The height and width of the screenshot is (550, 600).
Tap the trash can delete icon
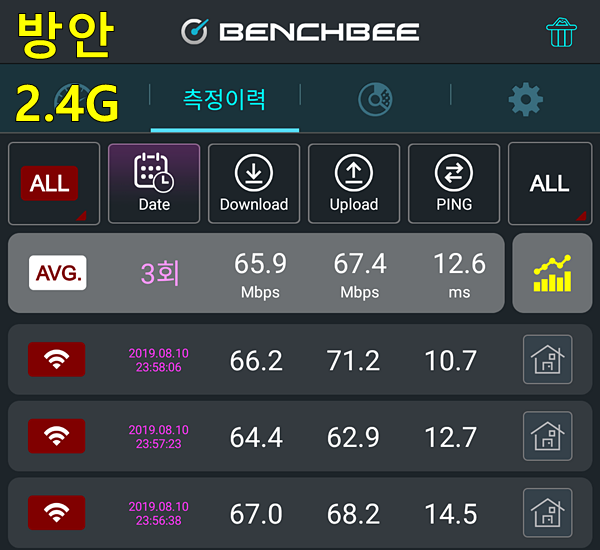[x=560, y=32]
